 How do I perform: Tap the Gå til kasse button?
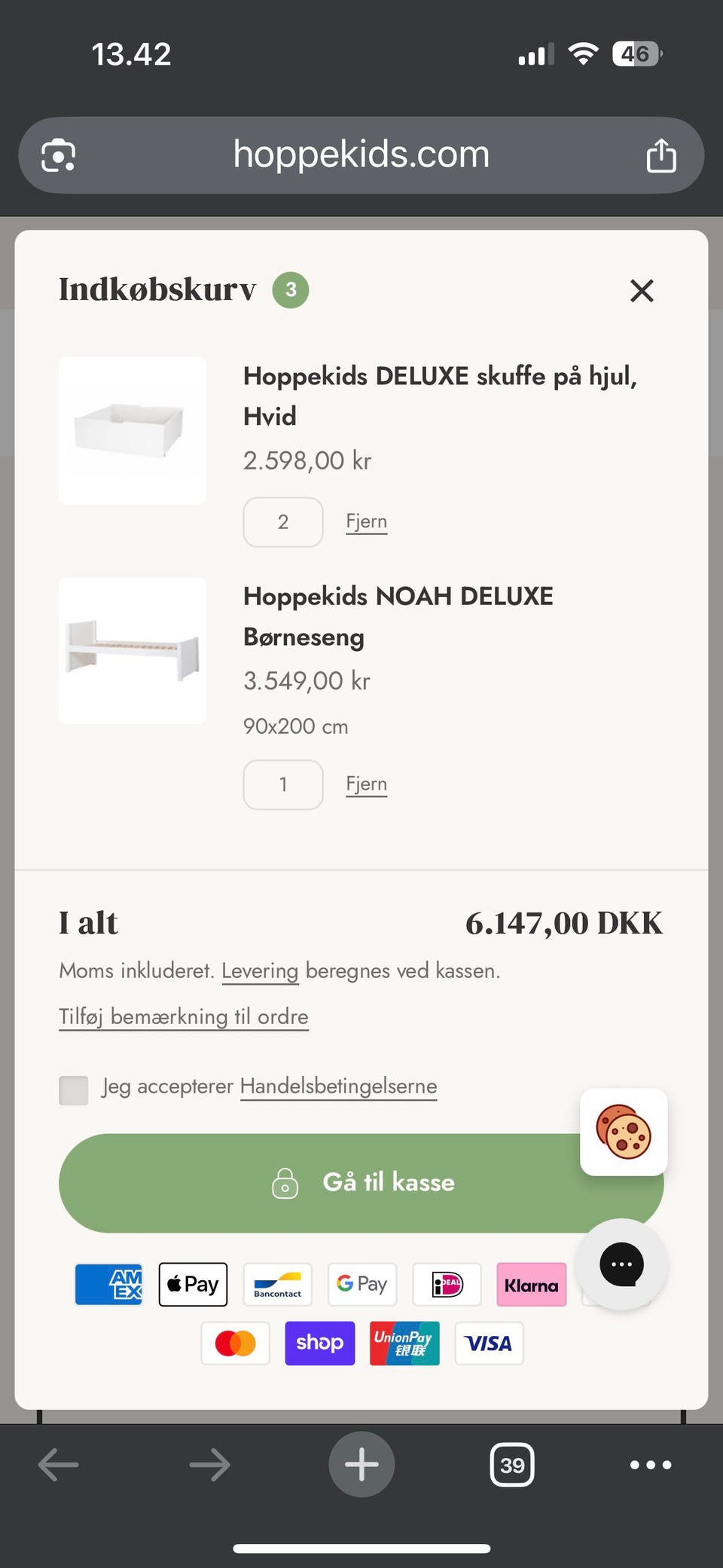(x=361, y=1182)
